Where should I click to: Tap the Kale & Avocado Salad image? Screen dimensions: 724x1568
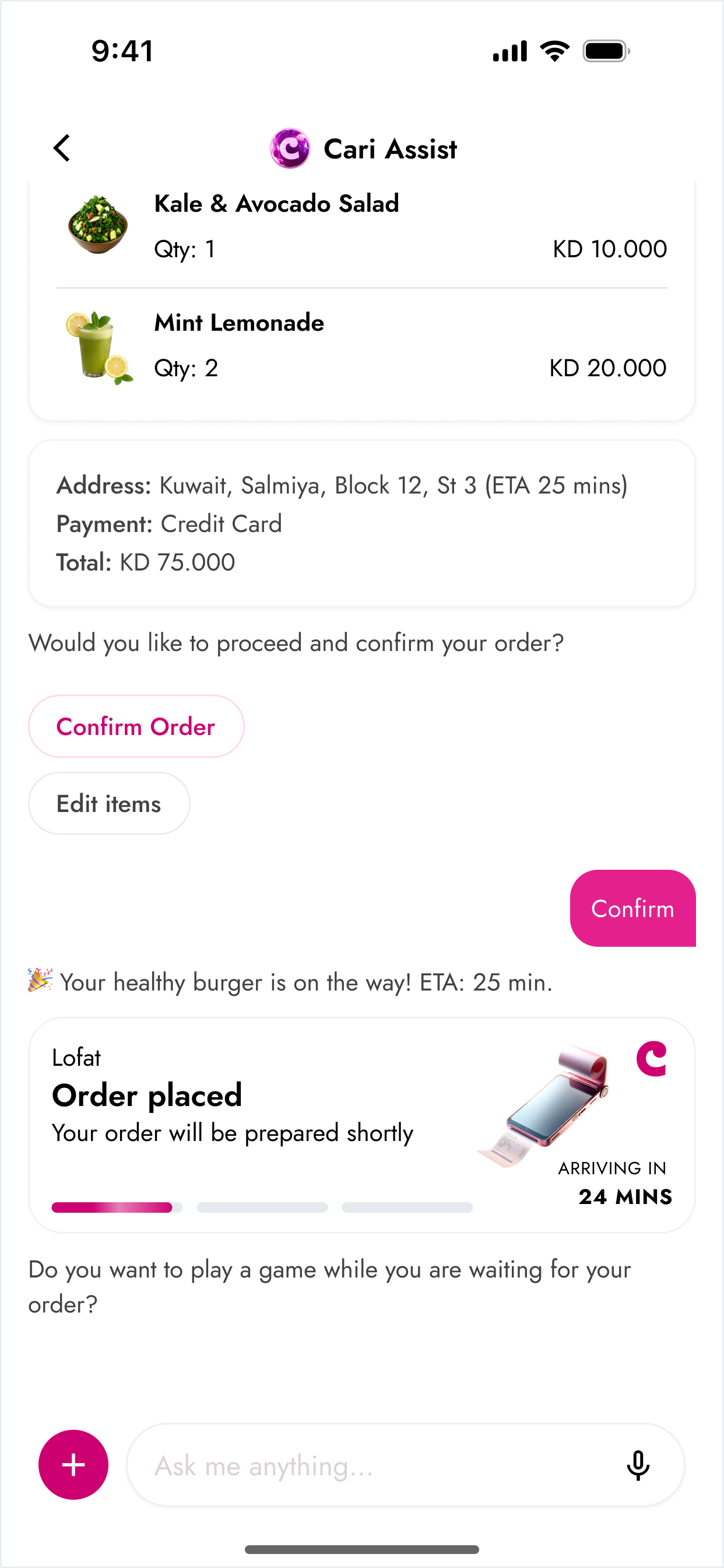click(97, 224)
